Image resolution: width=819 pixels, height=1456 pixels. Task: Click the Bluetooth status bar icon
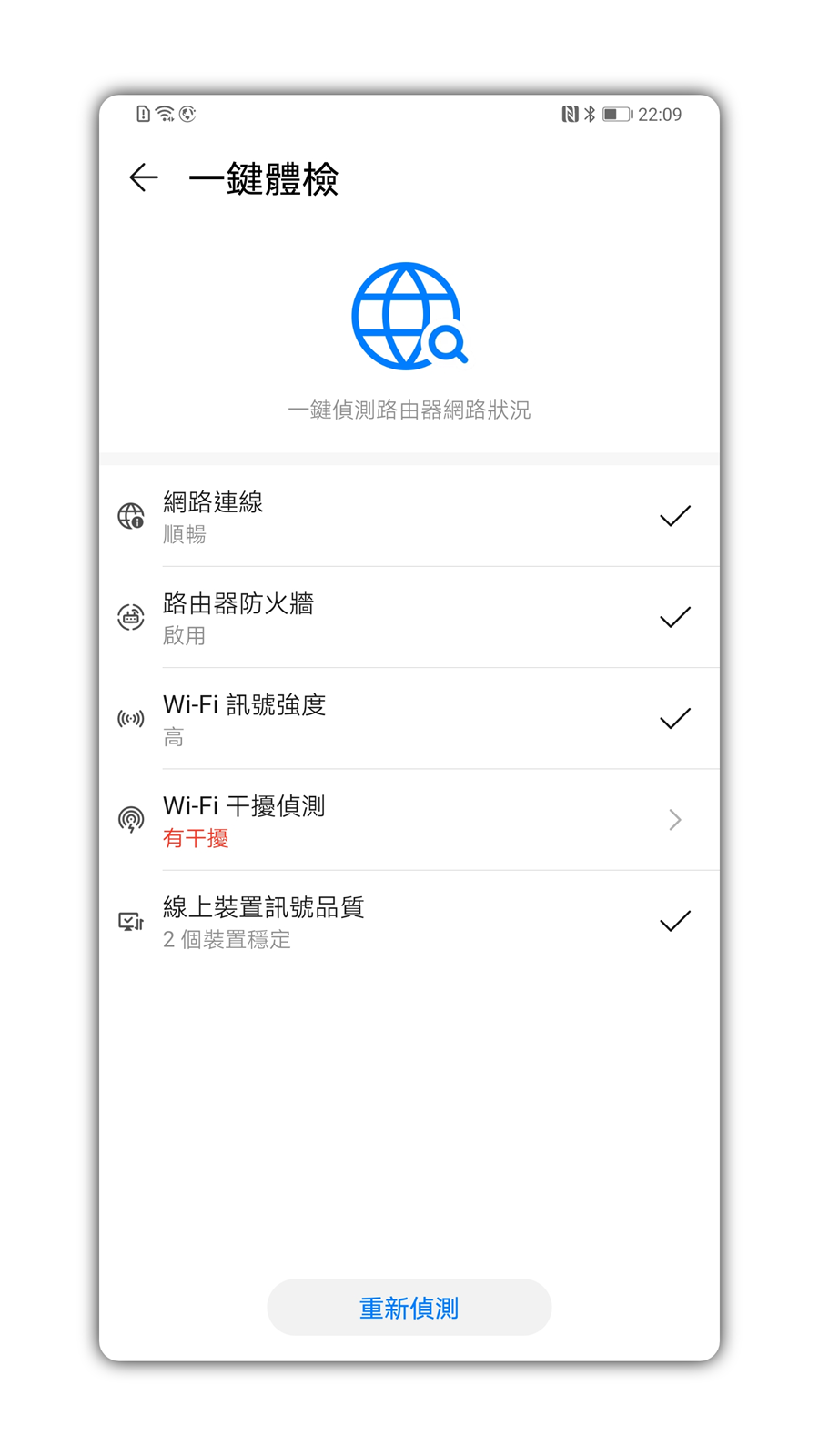click(x=588, y=114)
